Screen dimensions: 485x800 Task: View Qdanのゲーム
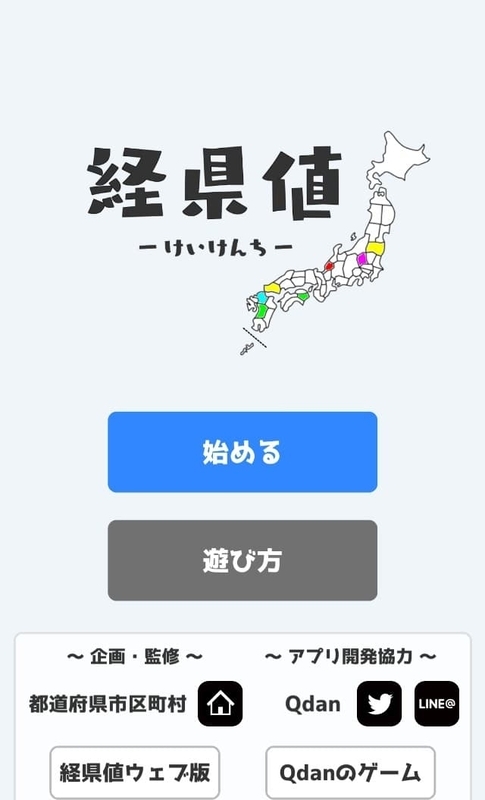coord(350,772)
